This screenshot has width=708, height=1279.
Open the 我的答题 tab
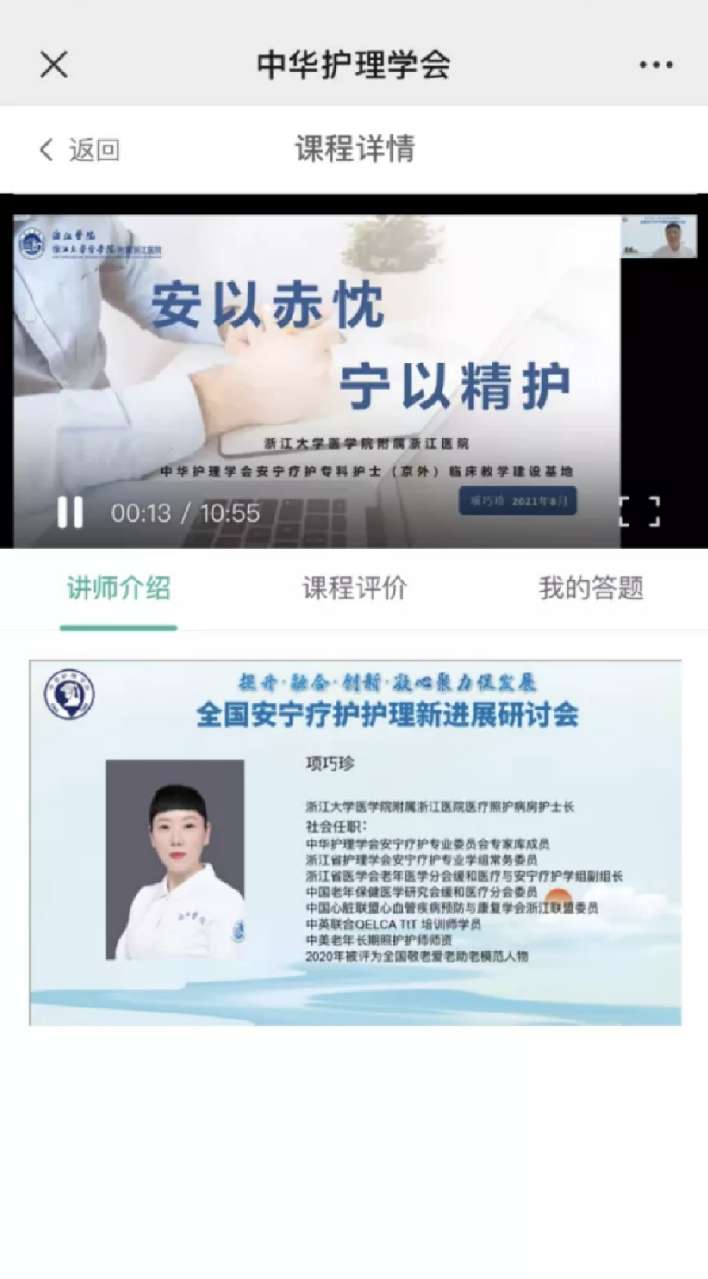click(x=591, y=588)
